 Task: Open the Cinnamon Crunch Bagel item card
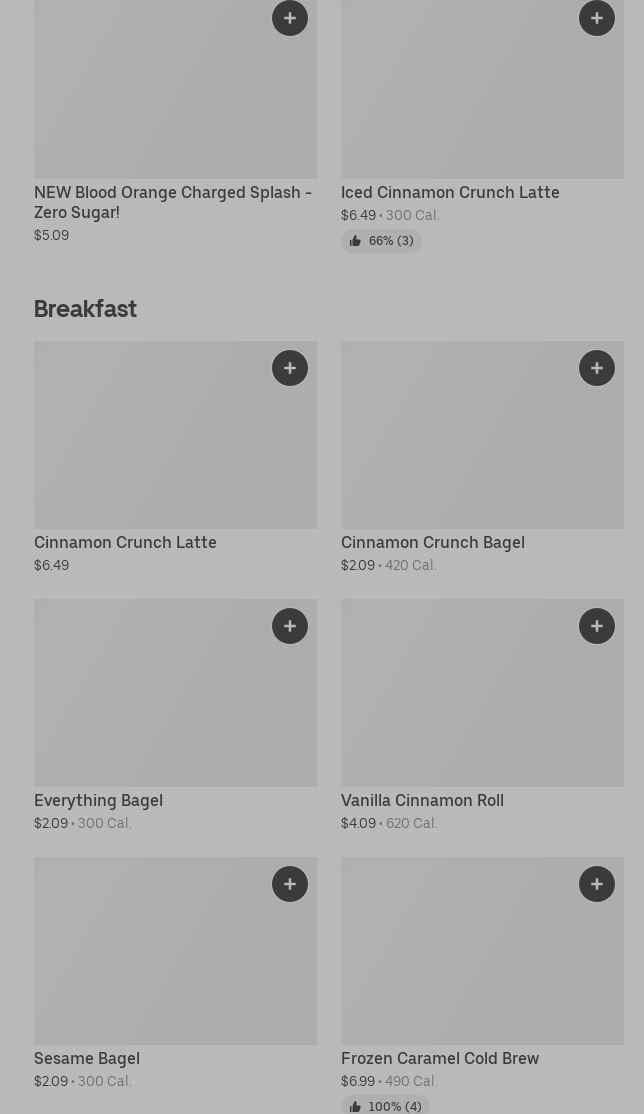(x=483, y=458)
